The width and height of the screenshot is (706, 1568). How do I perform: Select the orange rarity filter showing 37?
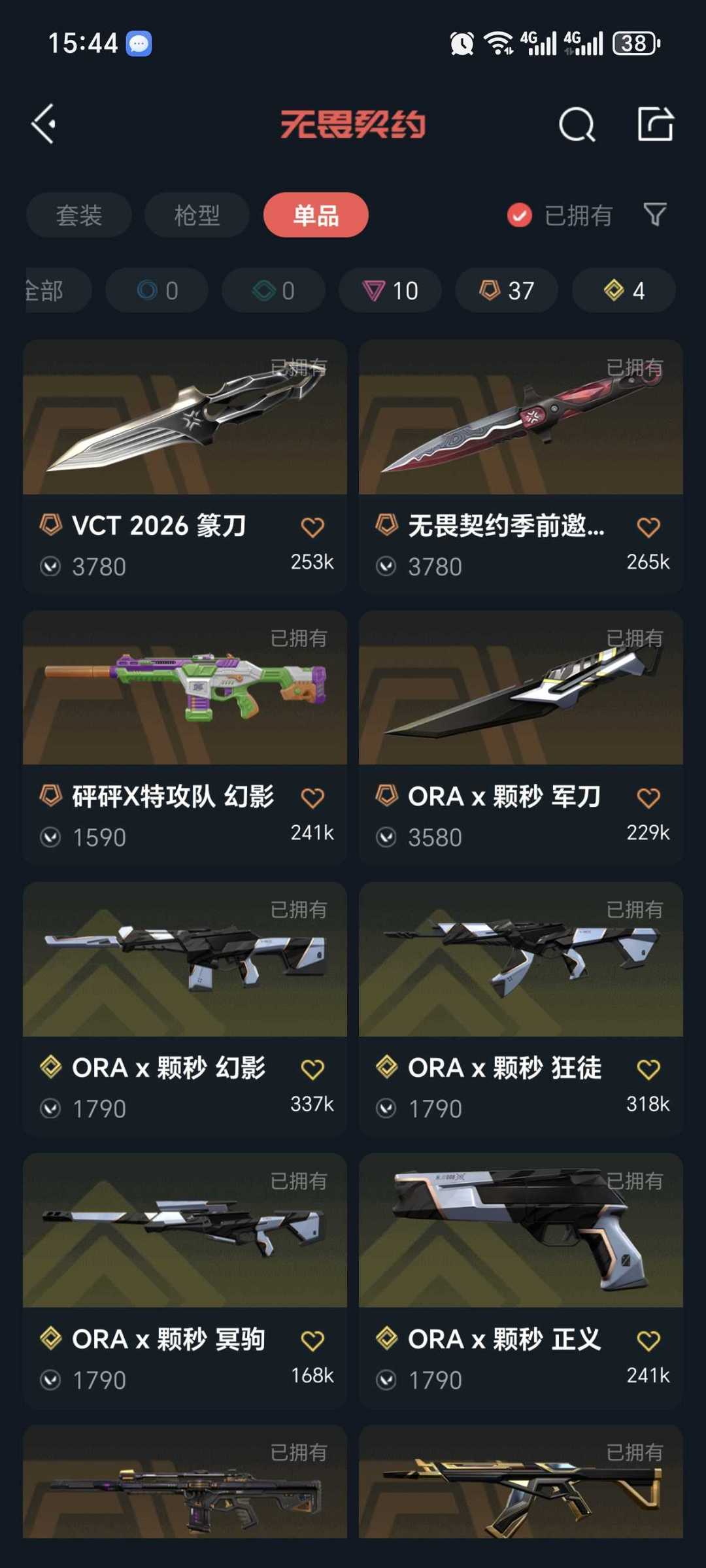coord(506,290)
